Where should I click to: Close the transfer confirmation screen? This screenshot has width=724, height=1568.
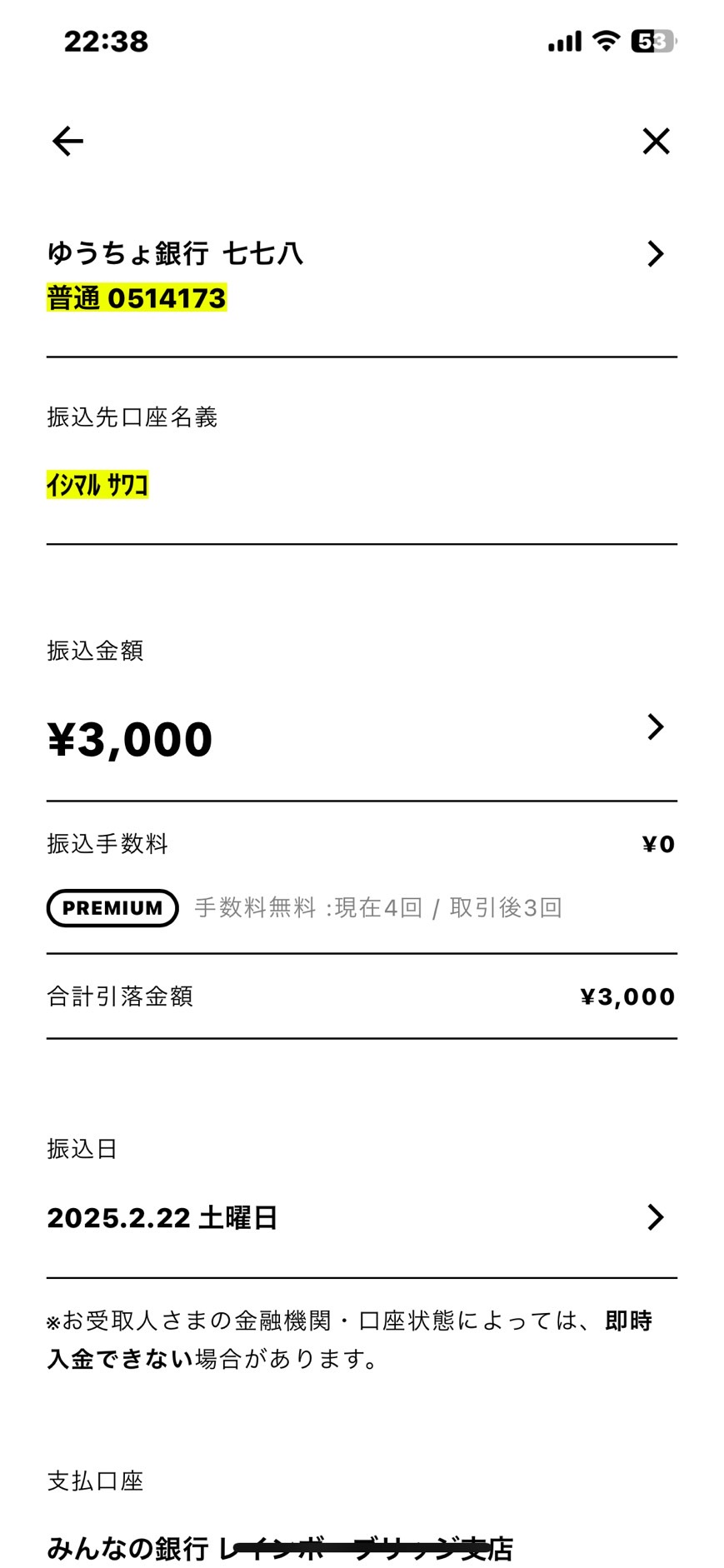656,141
